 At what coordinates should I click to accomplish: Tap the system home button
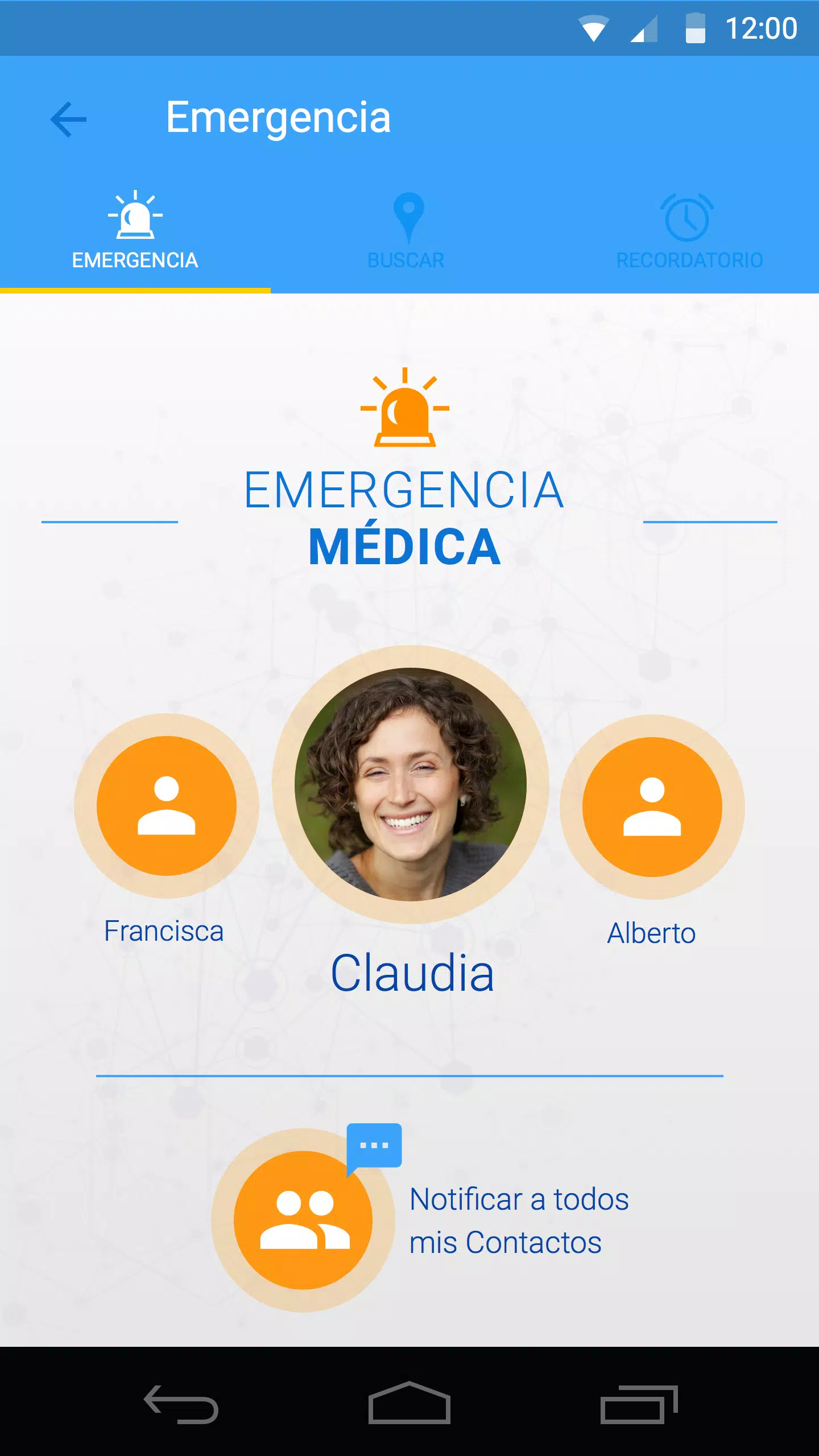(409, 1403)
